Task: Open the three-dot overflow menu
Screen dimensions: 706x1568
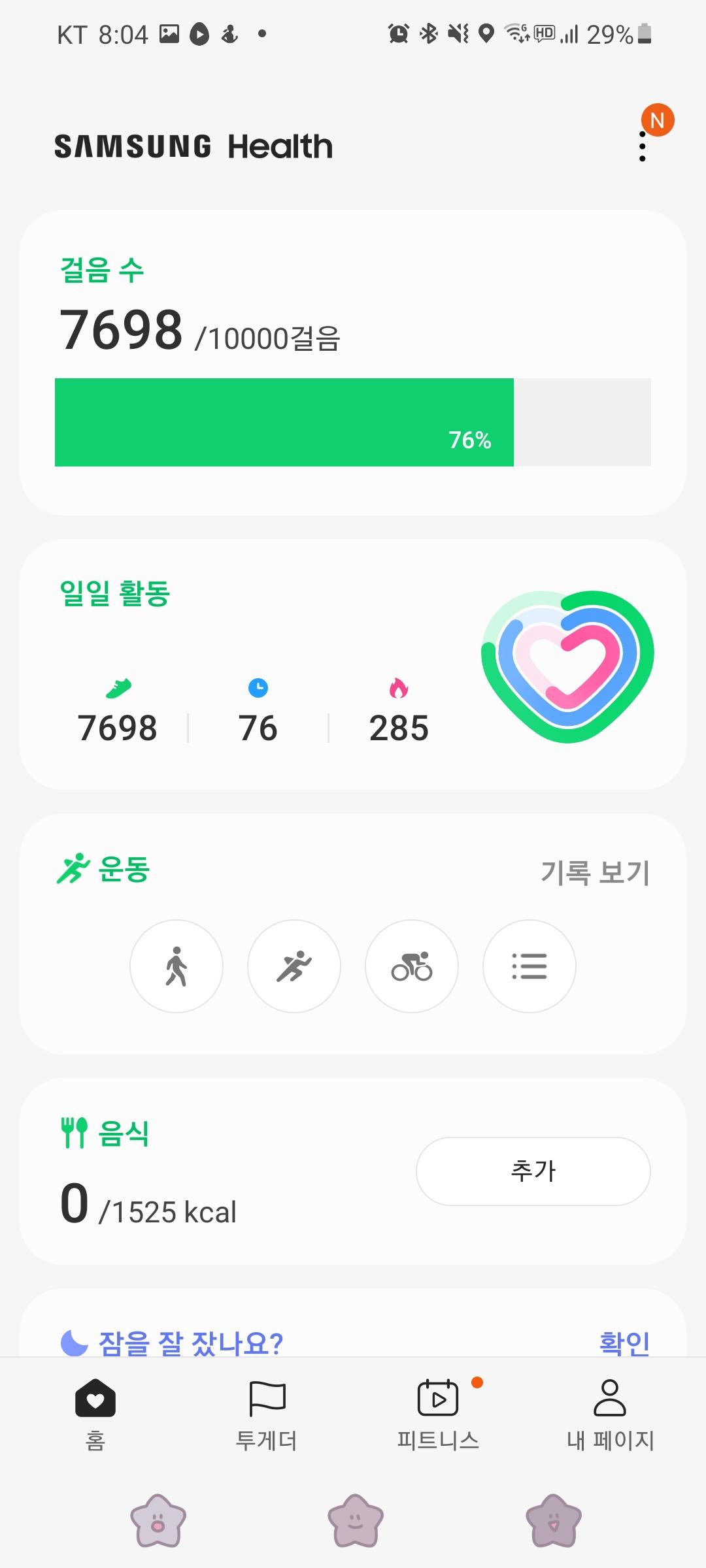Action: (643, 146)
